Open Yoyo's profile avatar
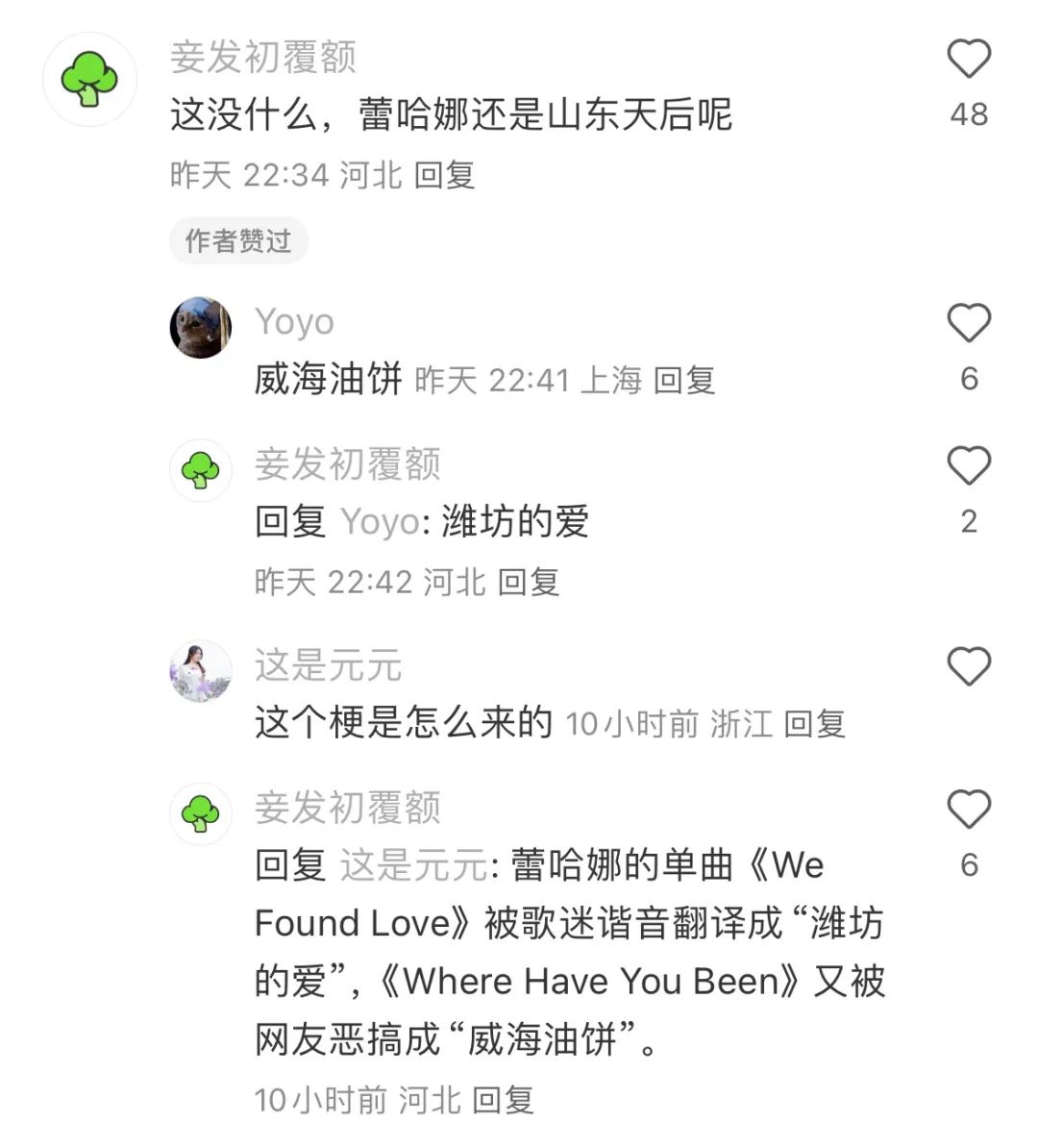The height and width of the screenshot is (1148, 1038). [x=201, y=327]
